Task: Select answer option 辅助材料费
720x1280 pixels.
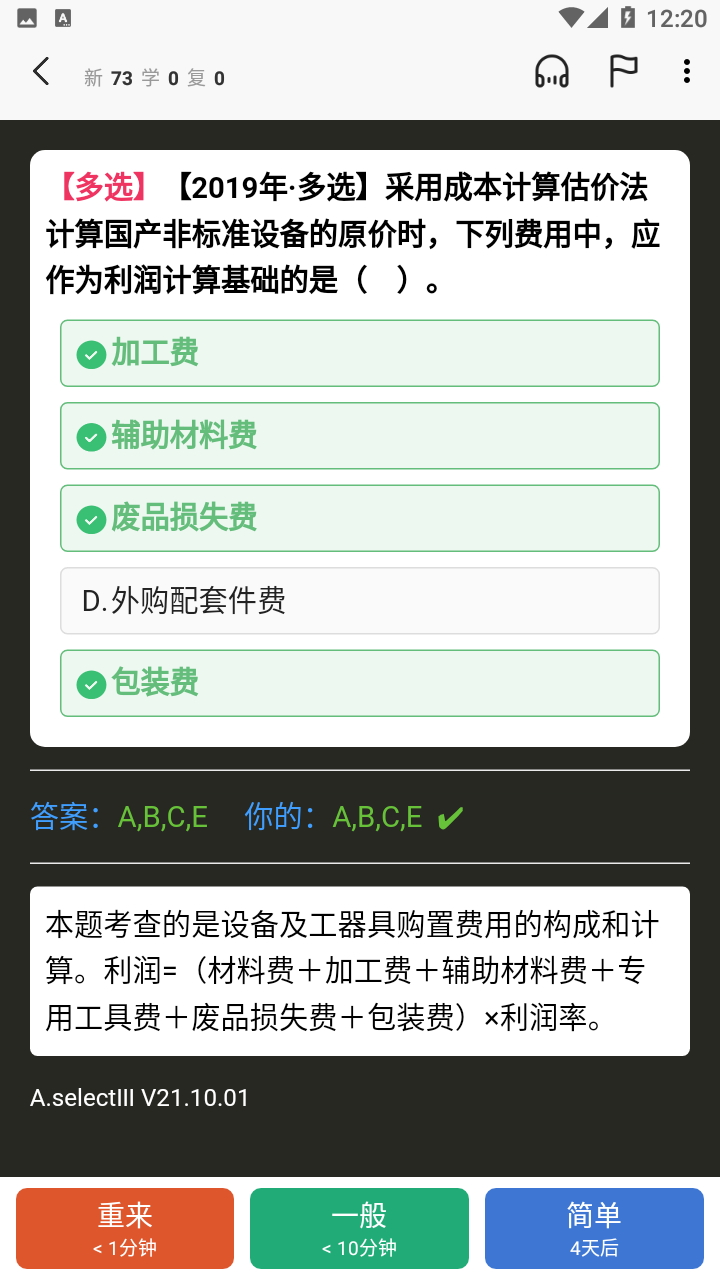Action: (x=360, y=436)
